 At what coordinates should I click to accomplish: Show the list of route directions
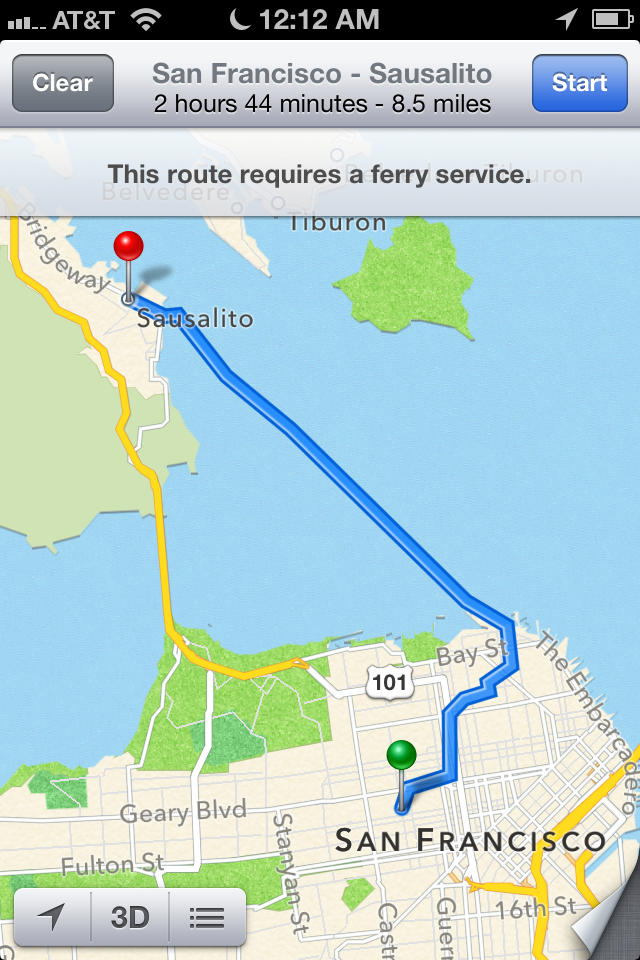206,917
